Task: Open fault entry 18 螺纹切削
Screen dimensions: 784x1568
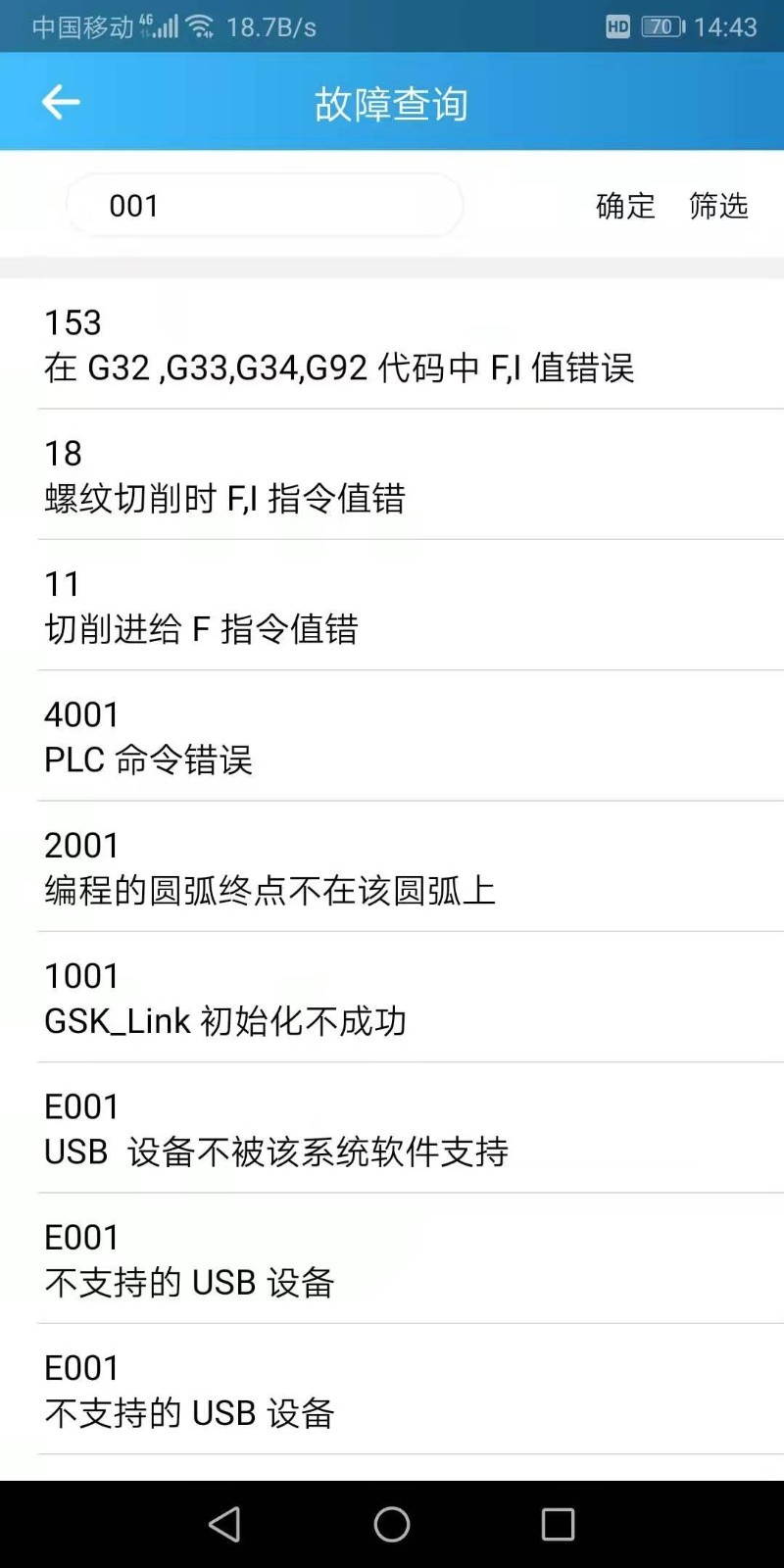Action: tap(392, 475)
